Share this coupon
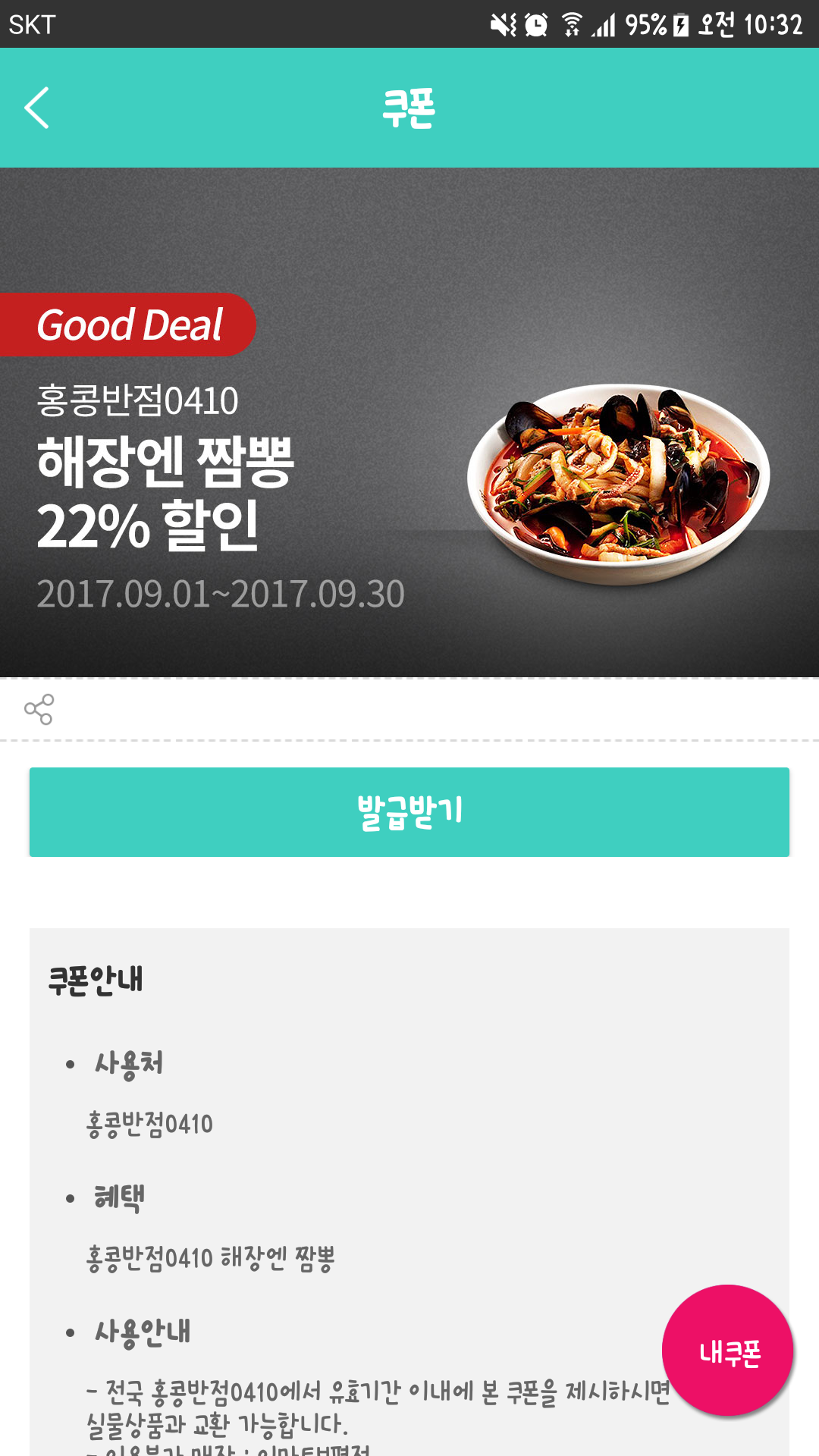 (39, 709)
